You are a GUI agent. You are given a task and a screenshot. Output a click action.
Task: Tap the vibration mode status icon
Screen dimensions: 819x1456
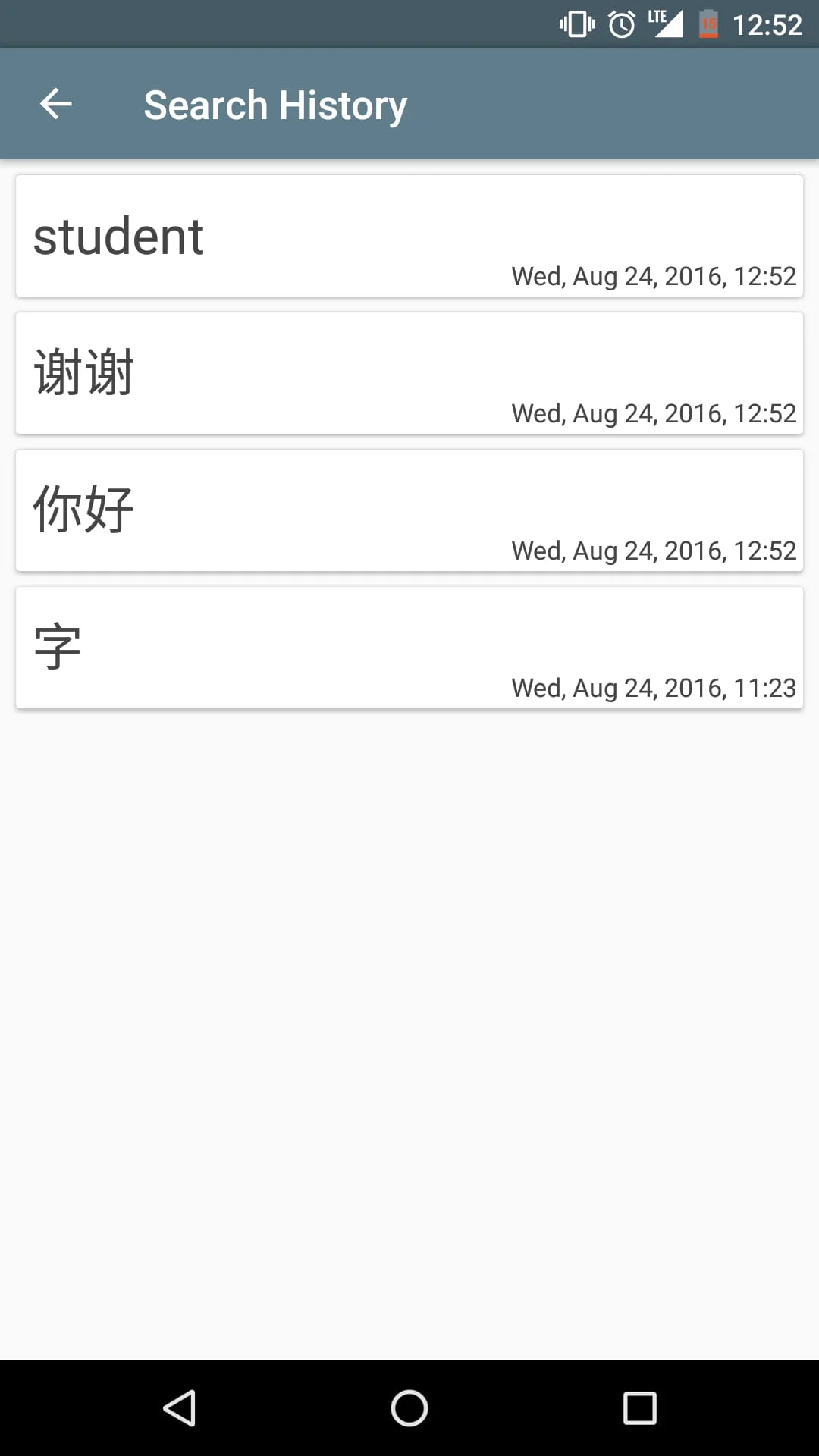(x=576, y=23)
